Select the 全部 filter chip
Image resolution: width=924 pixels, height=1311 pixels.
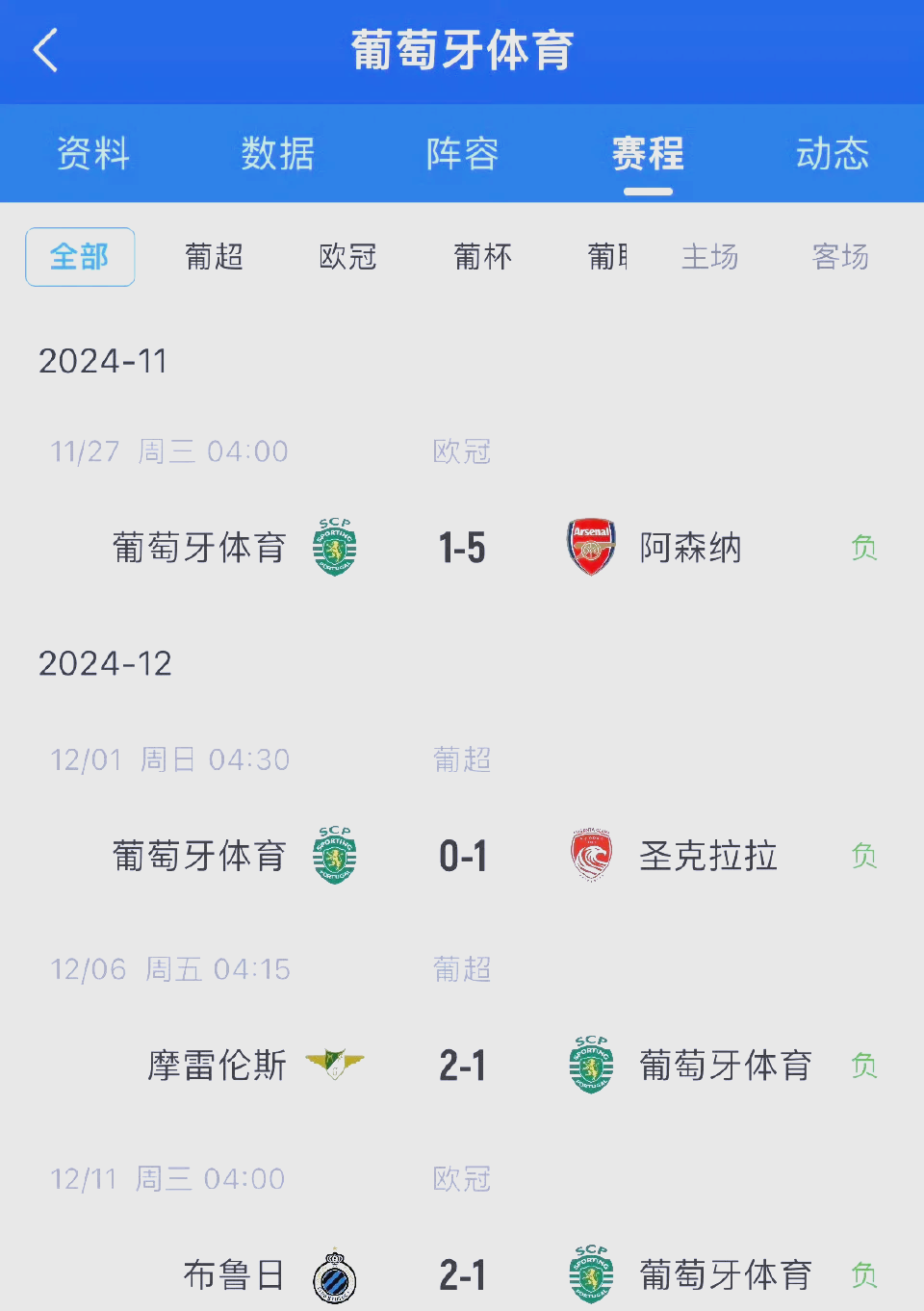coord(80,257)
